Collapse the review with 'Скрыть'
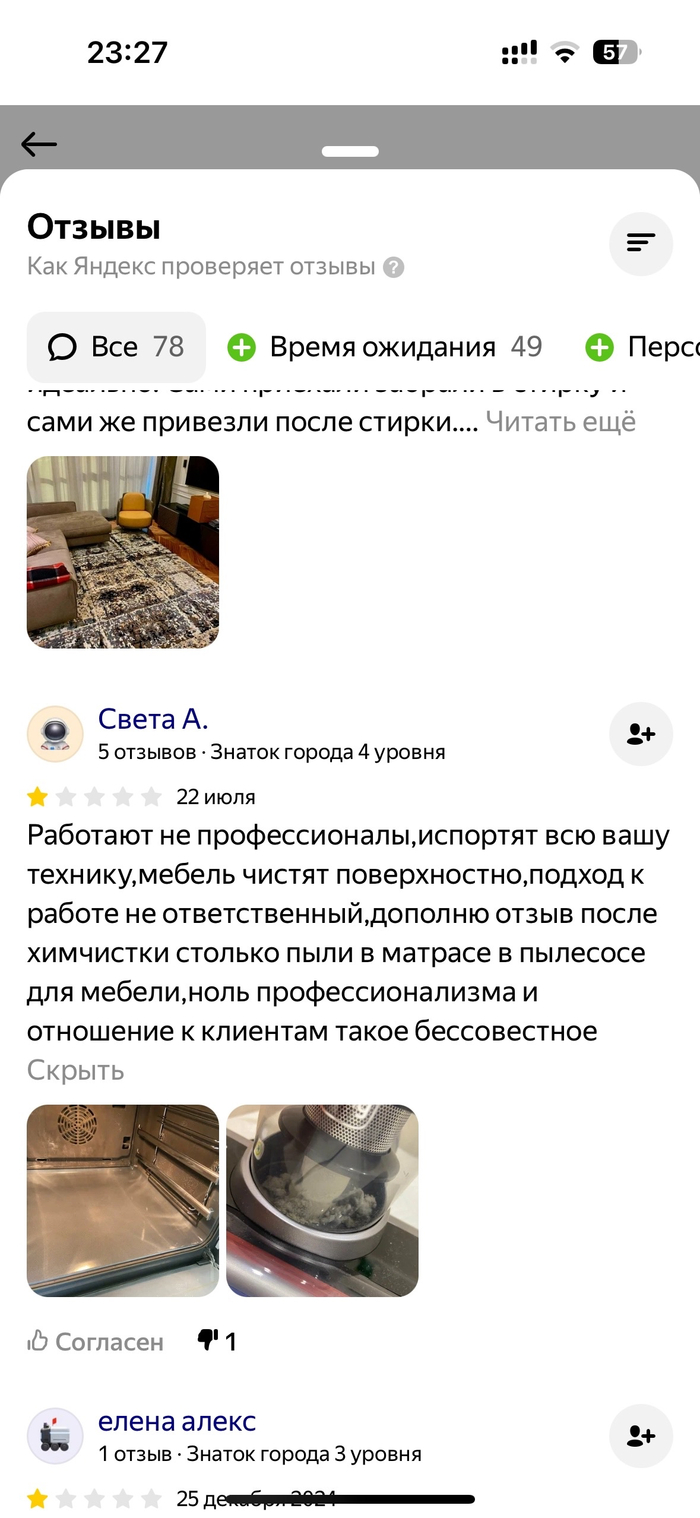Viewport: 700px width, 1518px height. (x=75, y=1070)
